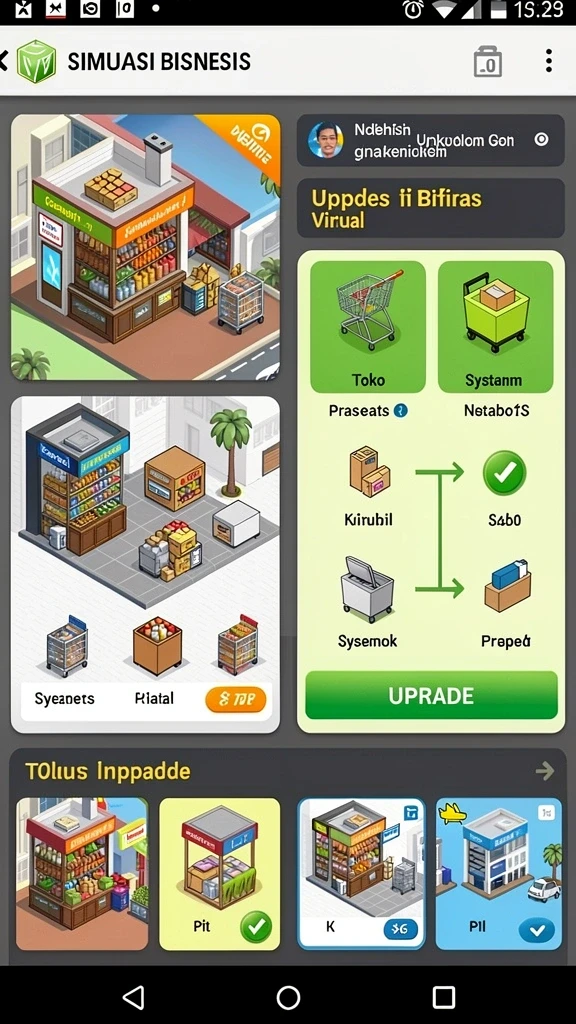Open recent apps from navigation bar
The image size is (576, 1024).
pos(443,997)
